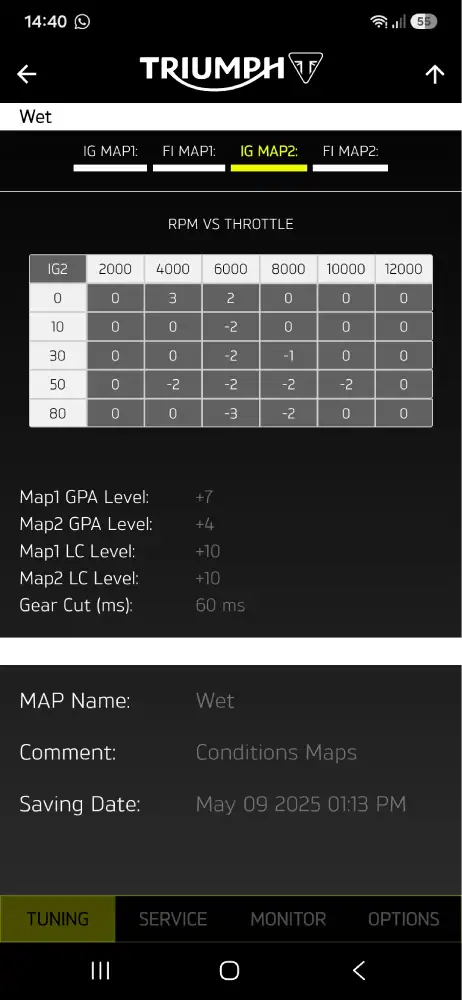Open the MONITOR section
462x1000 pixels.
[x=288, y=919]
